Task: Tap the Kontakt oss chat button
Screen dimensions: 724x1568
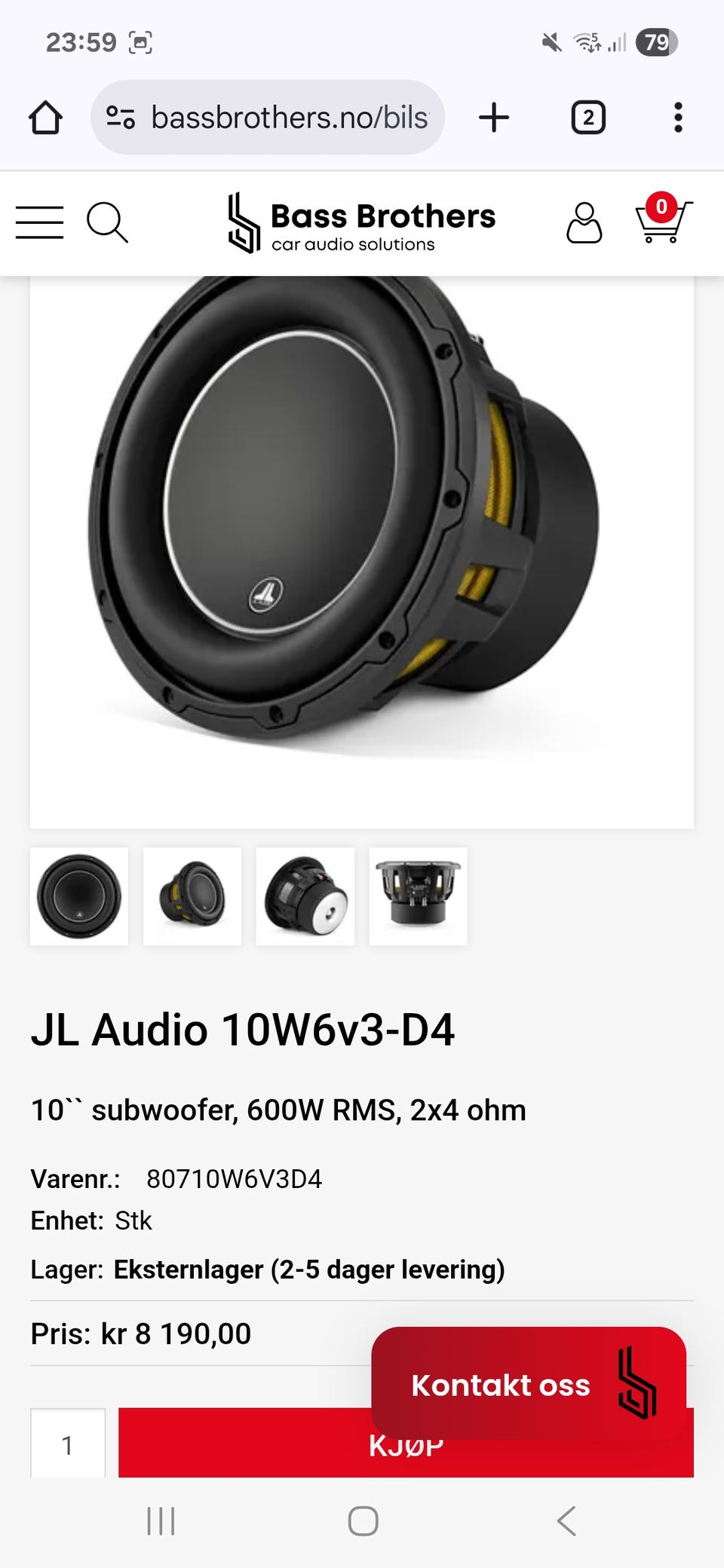Action: point(528,1385)
